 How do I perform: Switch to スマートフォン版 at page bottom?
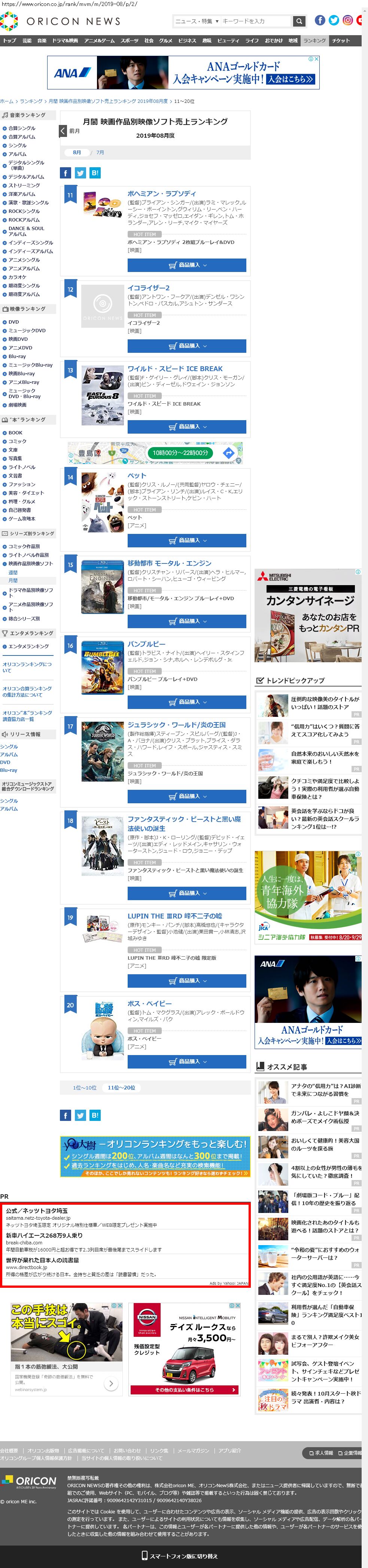coord(183,1556)
